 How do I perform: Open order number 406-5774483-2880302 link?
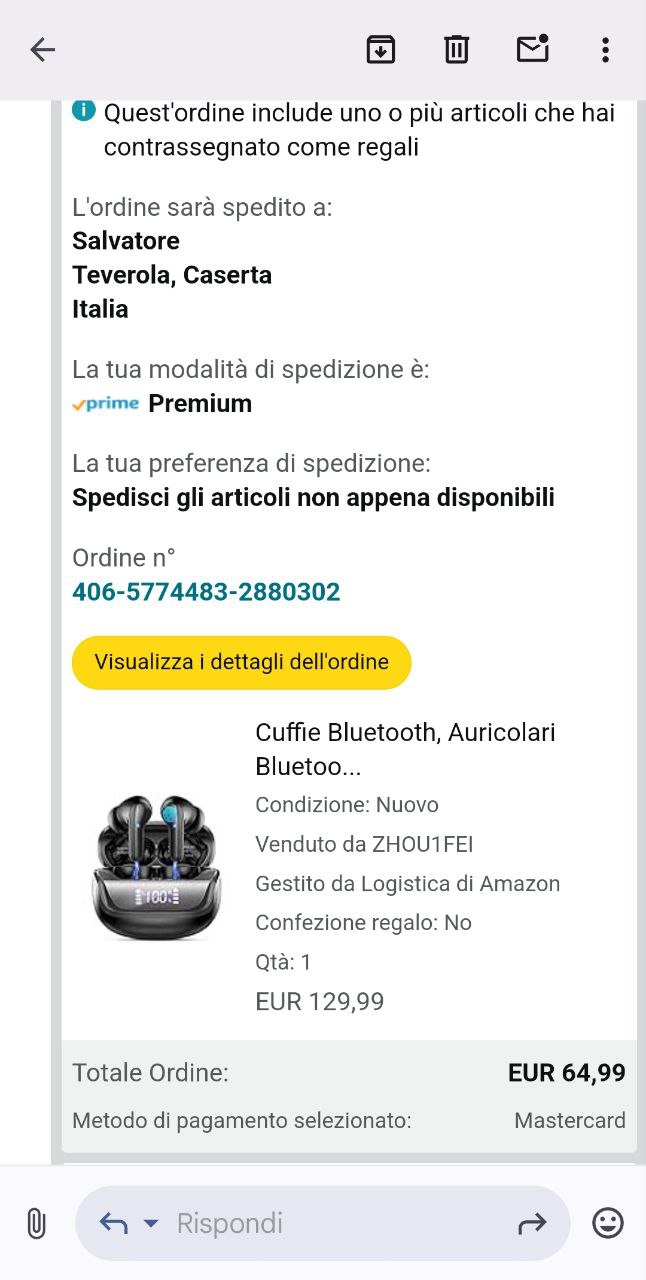206,592
